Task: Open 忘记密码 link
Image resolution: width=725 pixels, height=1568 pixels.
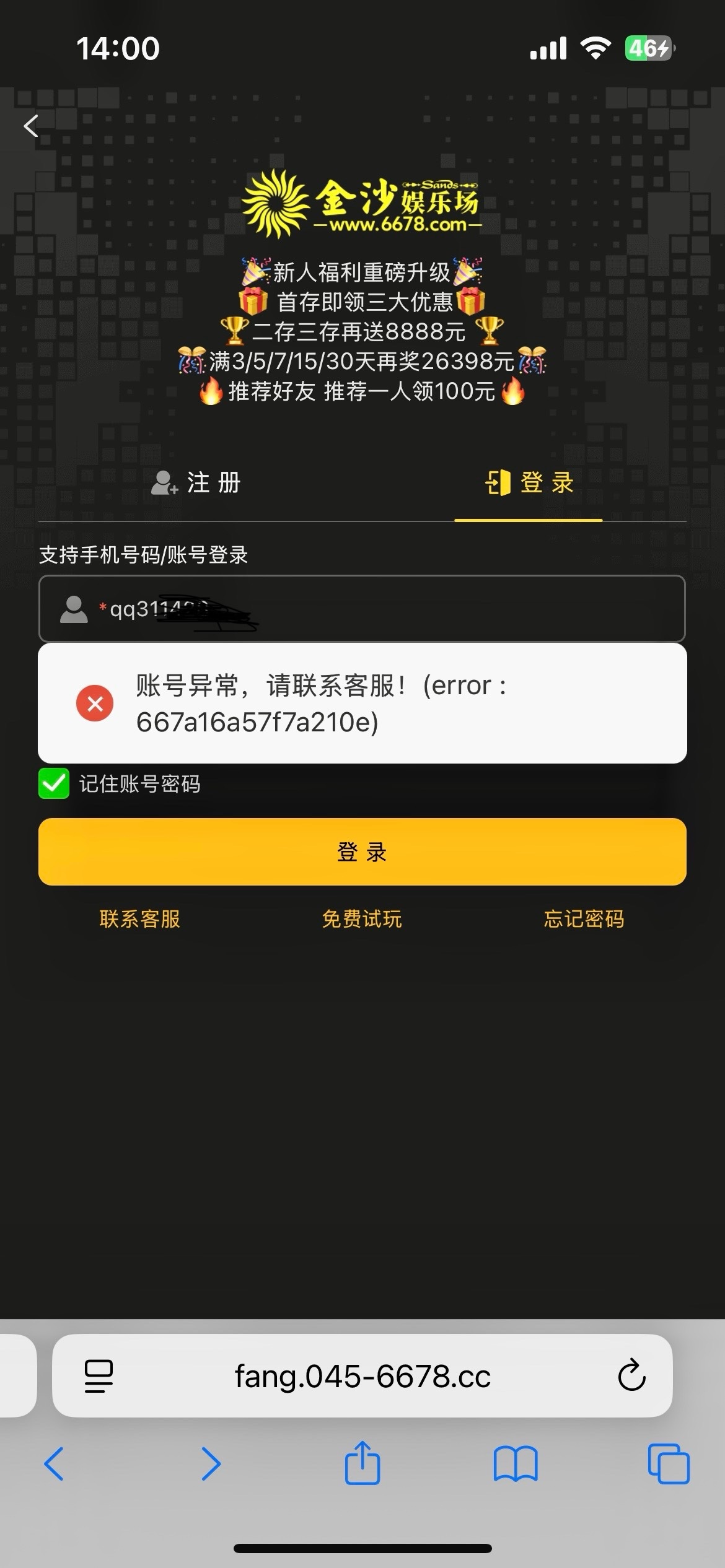Action: click(584, 918)
